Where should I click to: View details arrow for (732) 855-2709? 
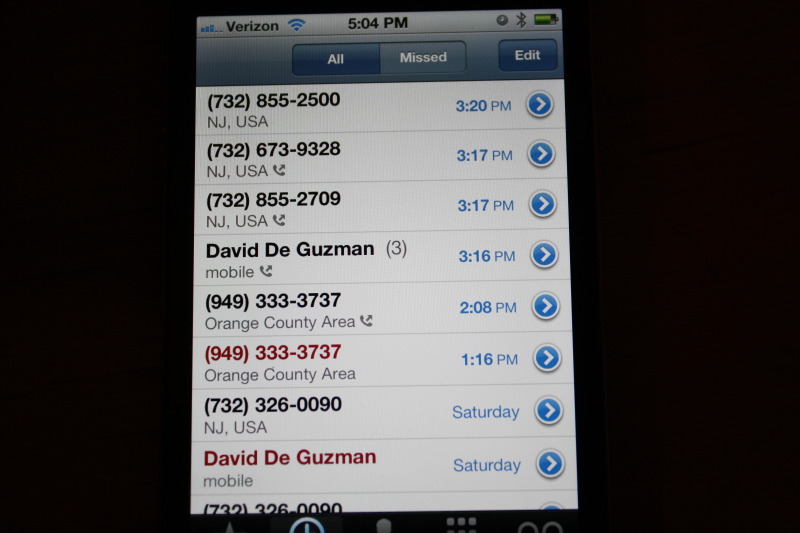(542, 204)
